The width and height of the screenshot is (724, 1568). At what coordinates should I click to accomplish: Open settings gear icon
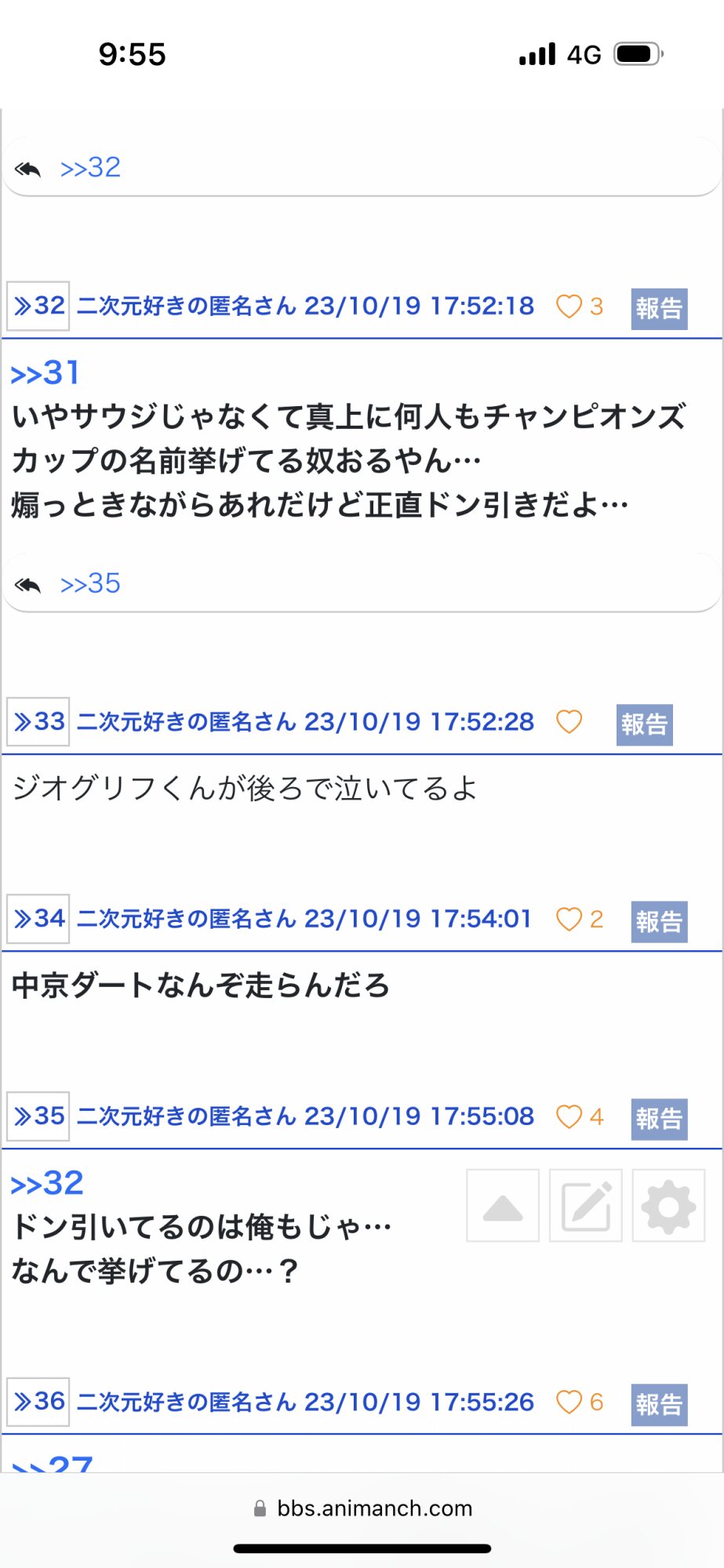[x=668, y=1206]
